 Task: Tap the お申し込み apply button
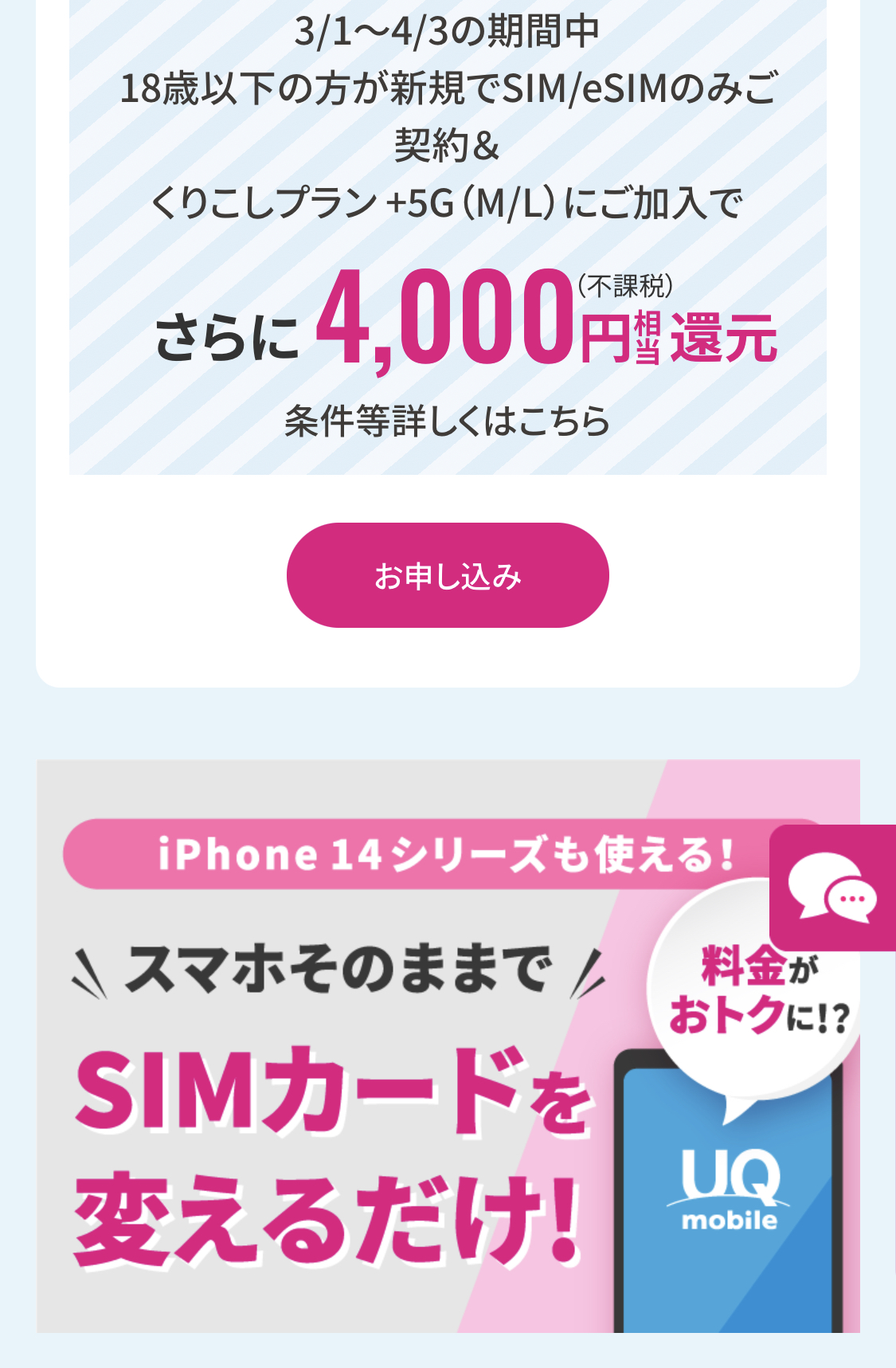pyautogui.click(x=448, y=575)
